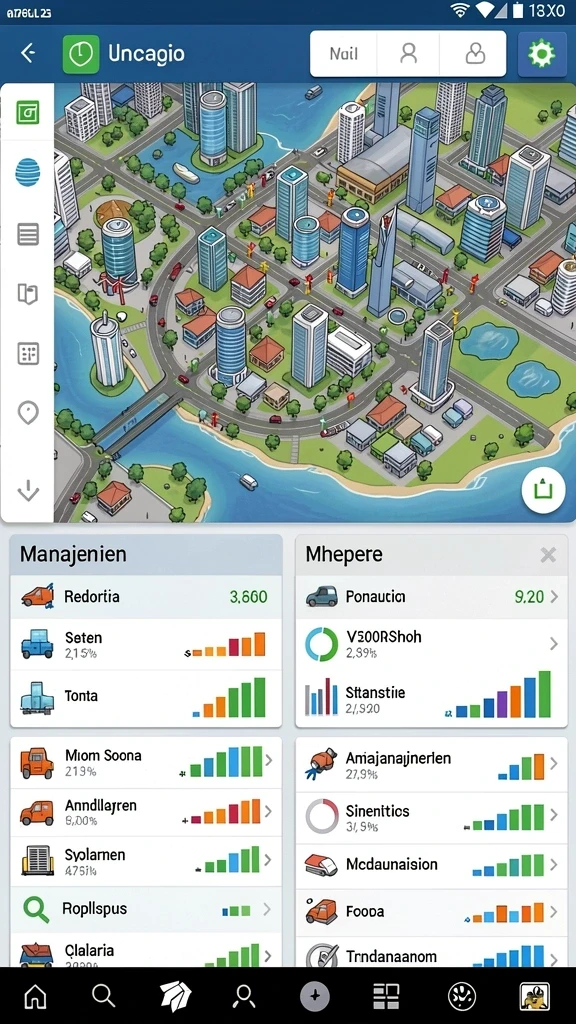The image size is (576, 1024).
Task: Tap the globe icon in the left sidebar
Action: pyautogui.click(x=28, y=173)
